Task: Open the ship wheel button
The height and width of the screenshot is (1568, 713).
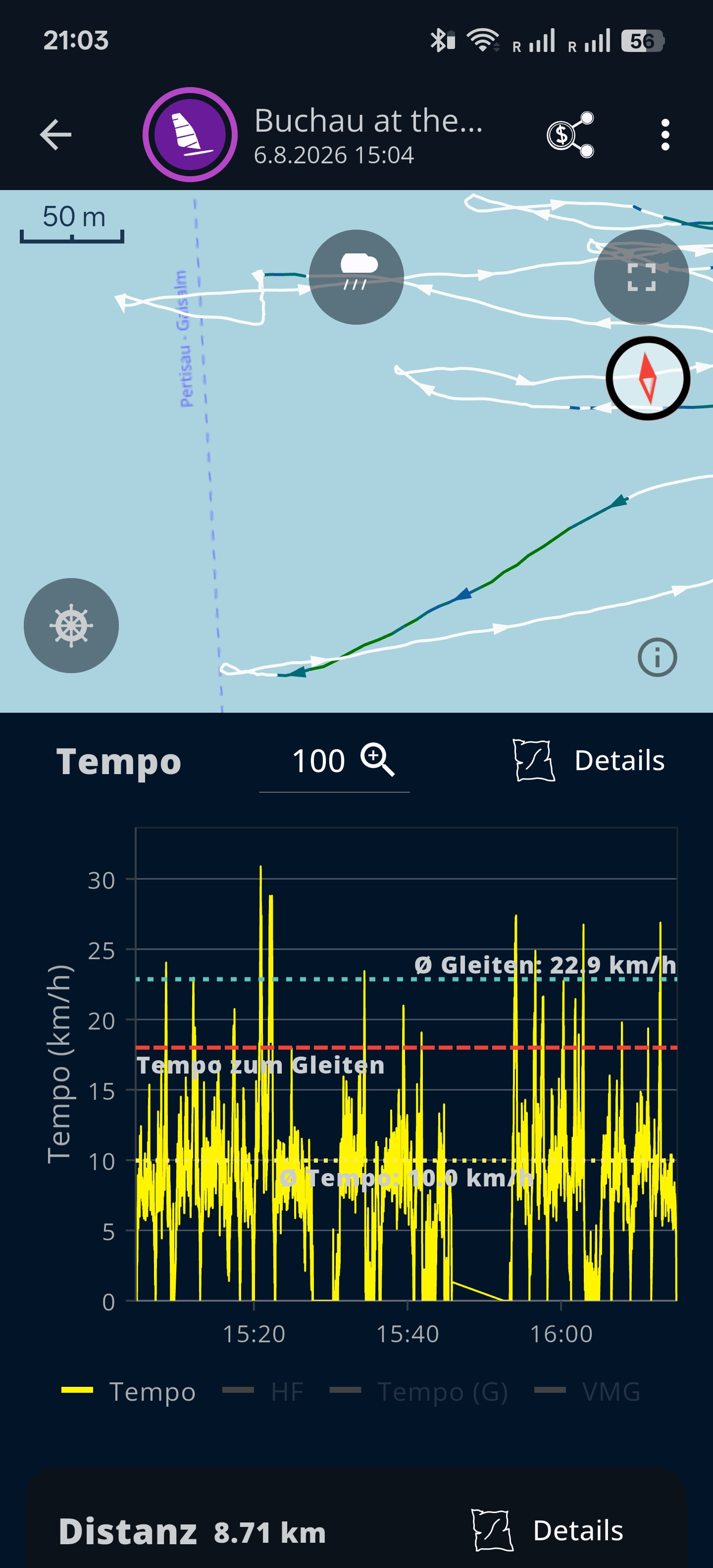Action: 71,625
